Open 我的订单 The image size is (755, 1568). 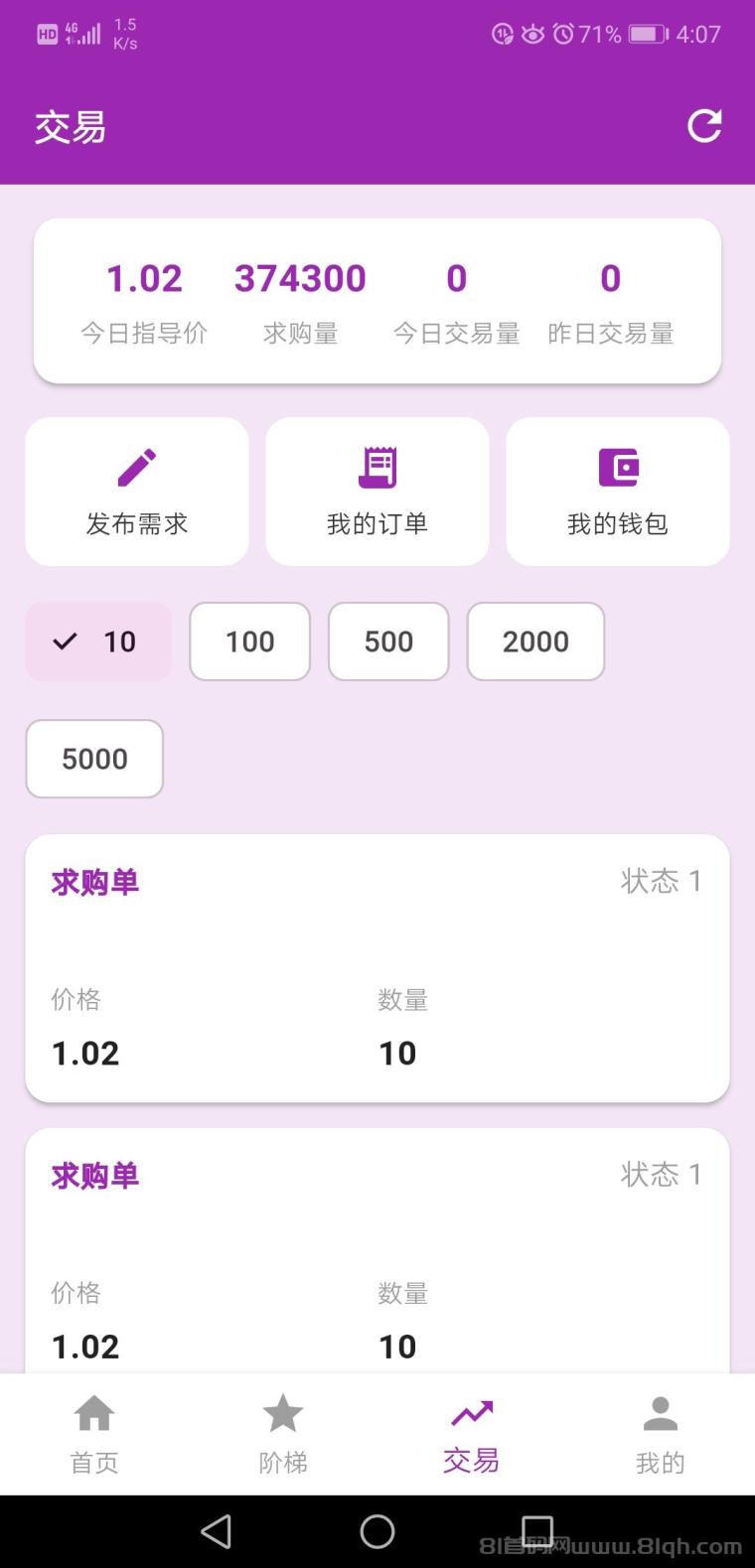coord(377,492)
